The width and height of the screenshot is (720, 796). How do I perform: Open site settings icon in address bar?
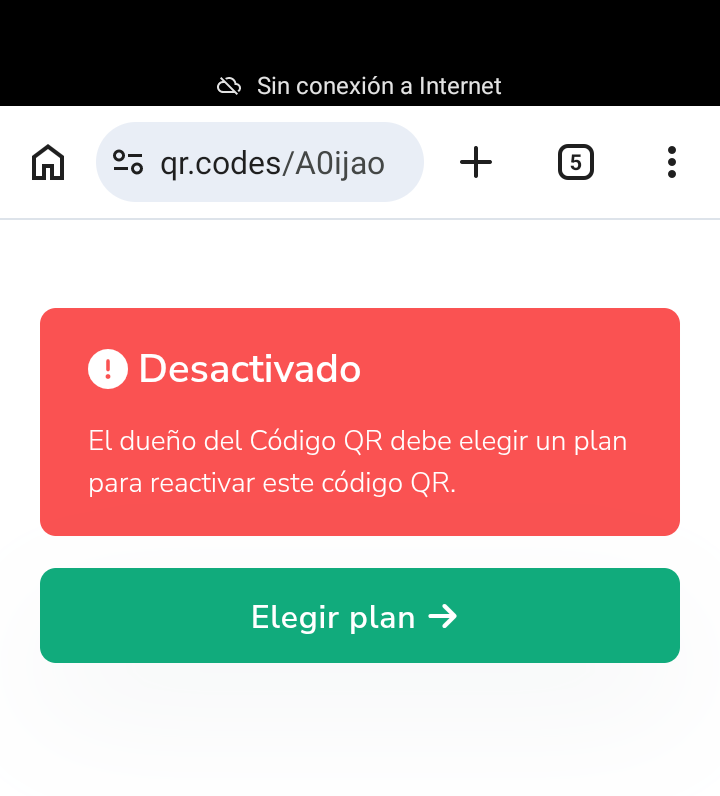coord(128,162)
